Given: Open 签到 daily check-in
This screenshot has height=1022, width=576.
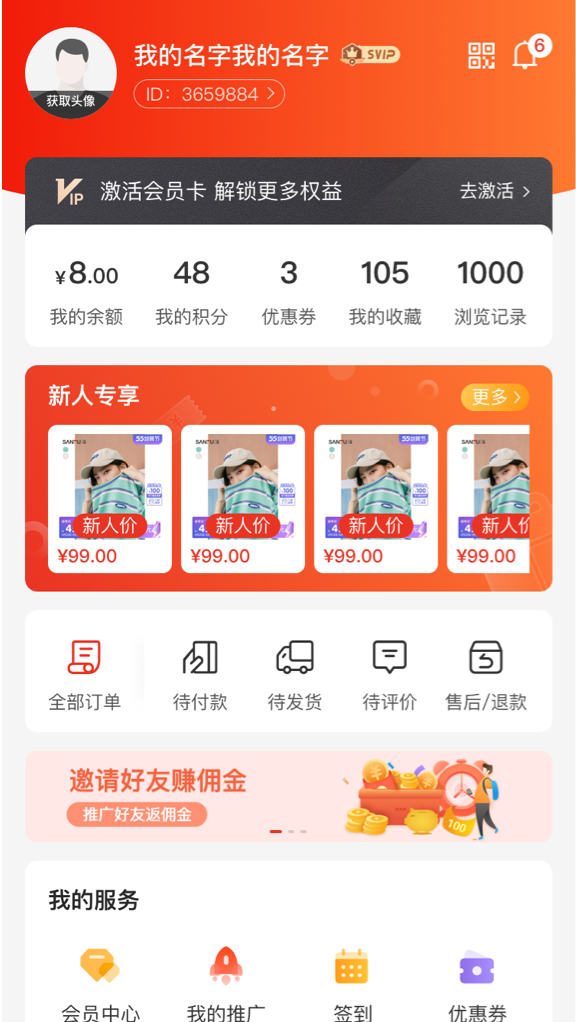Looking at the screenshot, I should 352,984.
